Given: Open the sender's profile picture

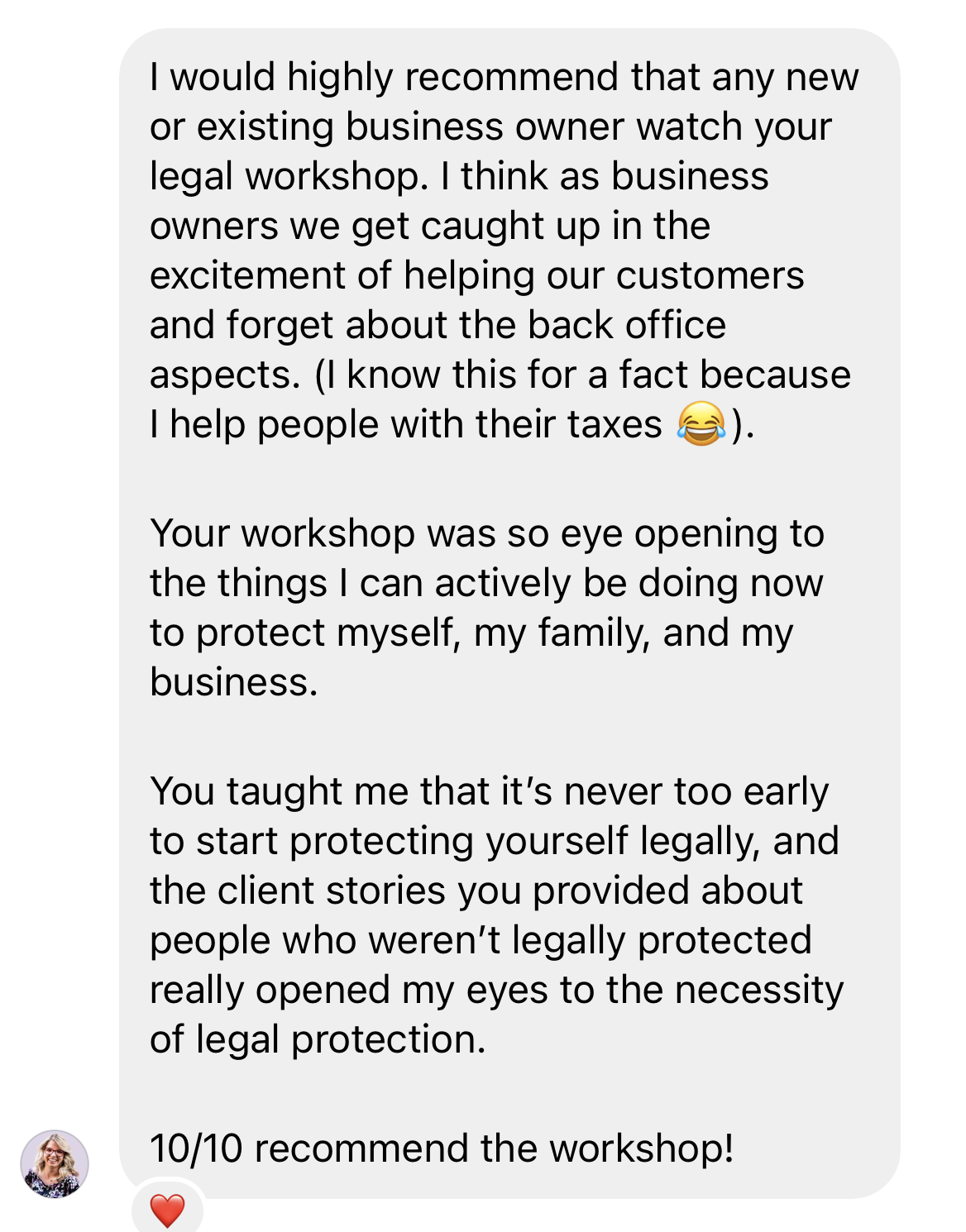Looking at the screenshot, I should pos(55,1163).
